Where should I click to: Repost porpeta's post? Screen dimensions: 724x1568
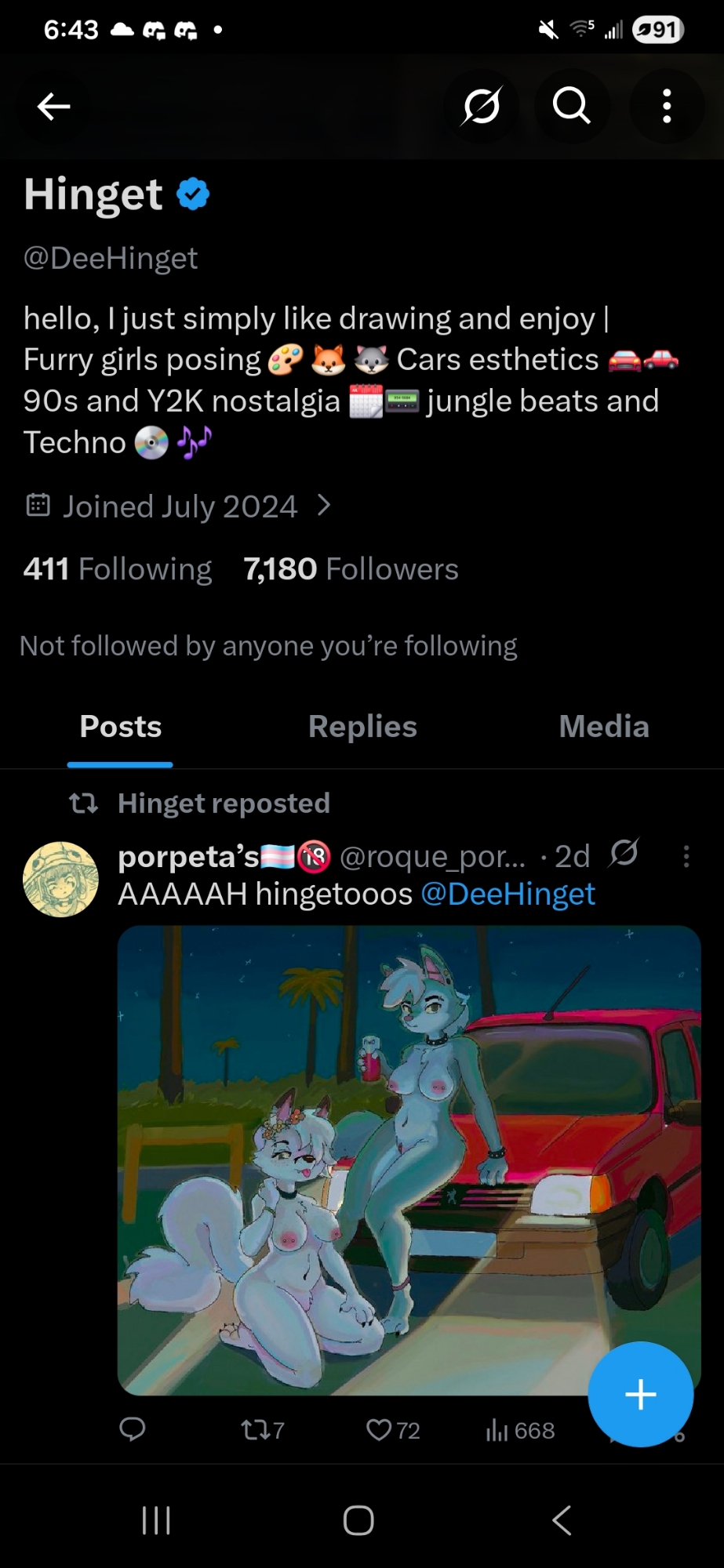click(x=262, y=1430)
